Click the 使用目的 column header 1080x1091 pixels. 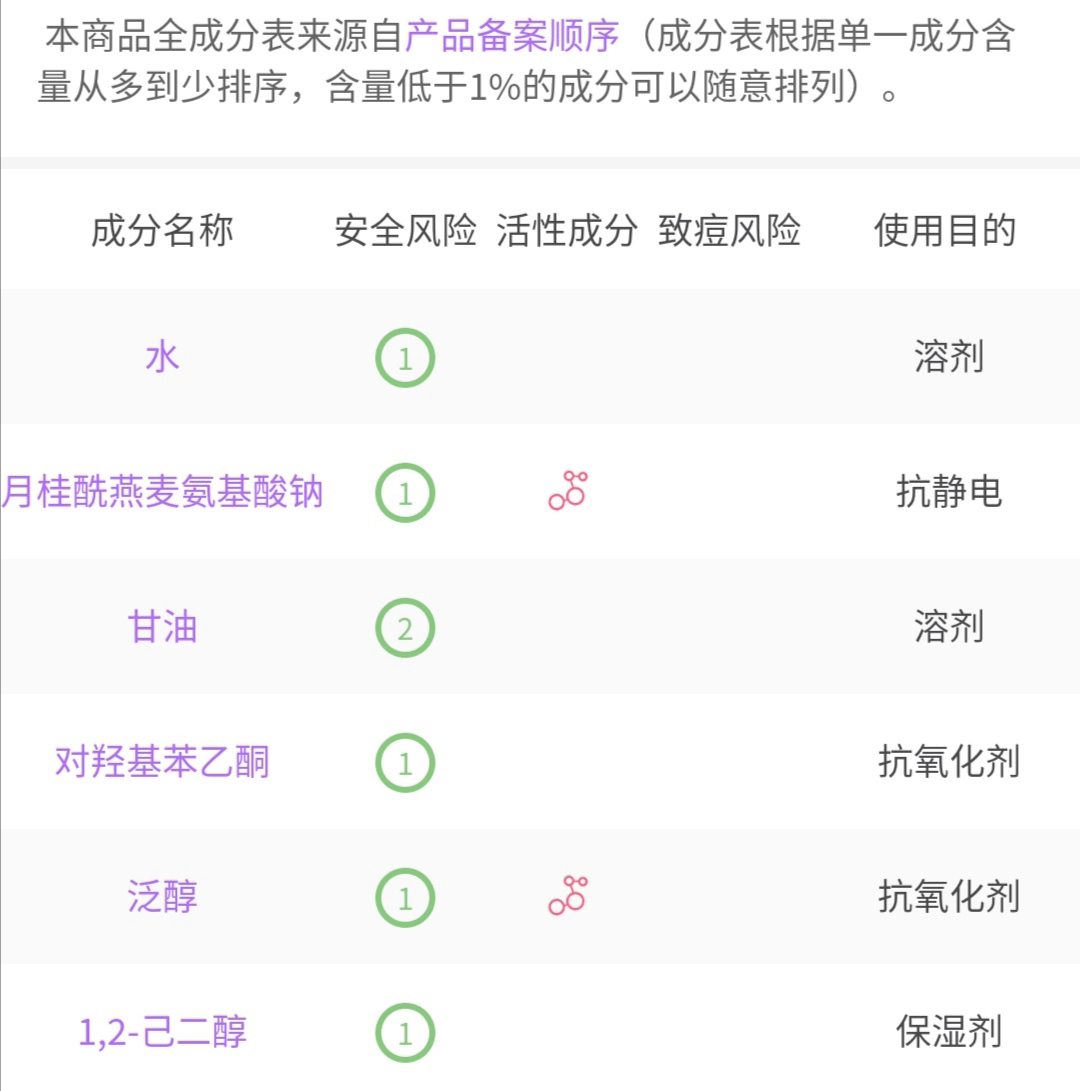click(946, 230)
